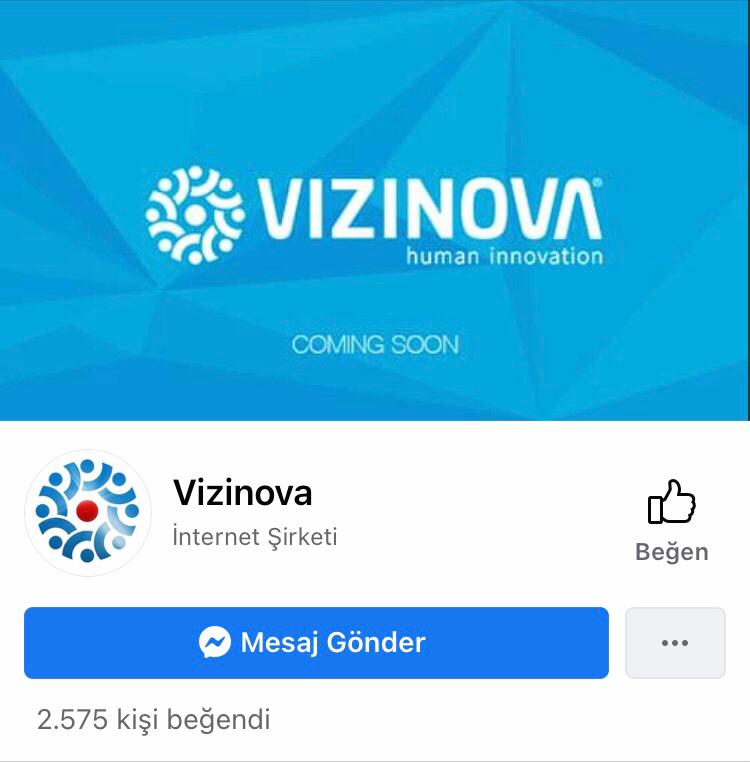The width and height of the screenshot is (750, 762).
Task: Tap the Mesaj Gönder button
Action: coord(316,643)
